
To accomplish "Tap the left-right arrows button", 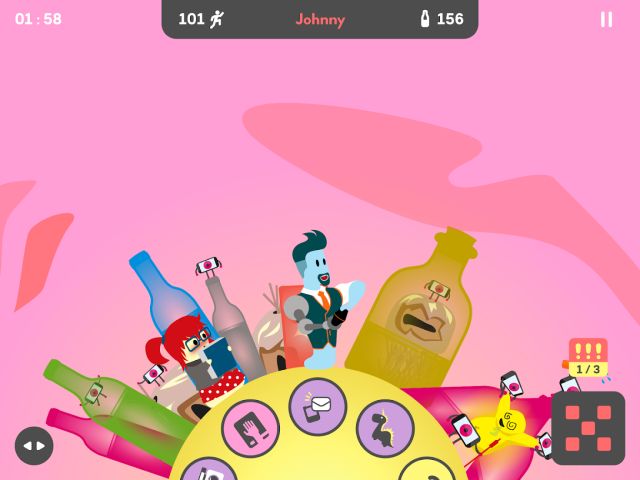I will [x=34, y=446].
